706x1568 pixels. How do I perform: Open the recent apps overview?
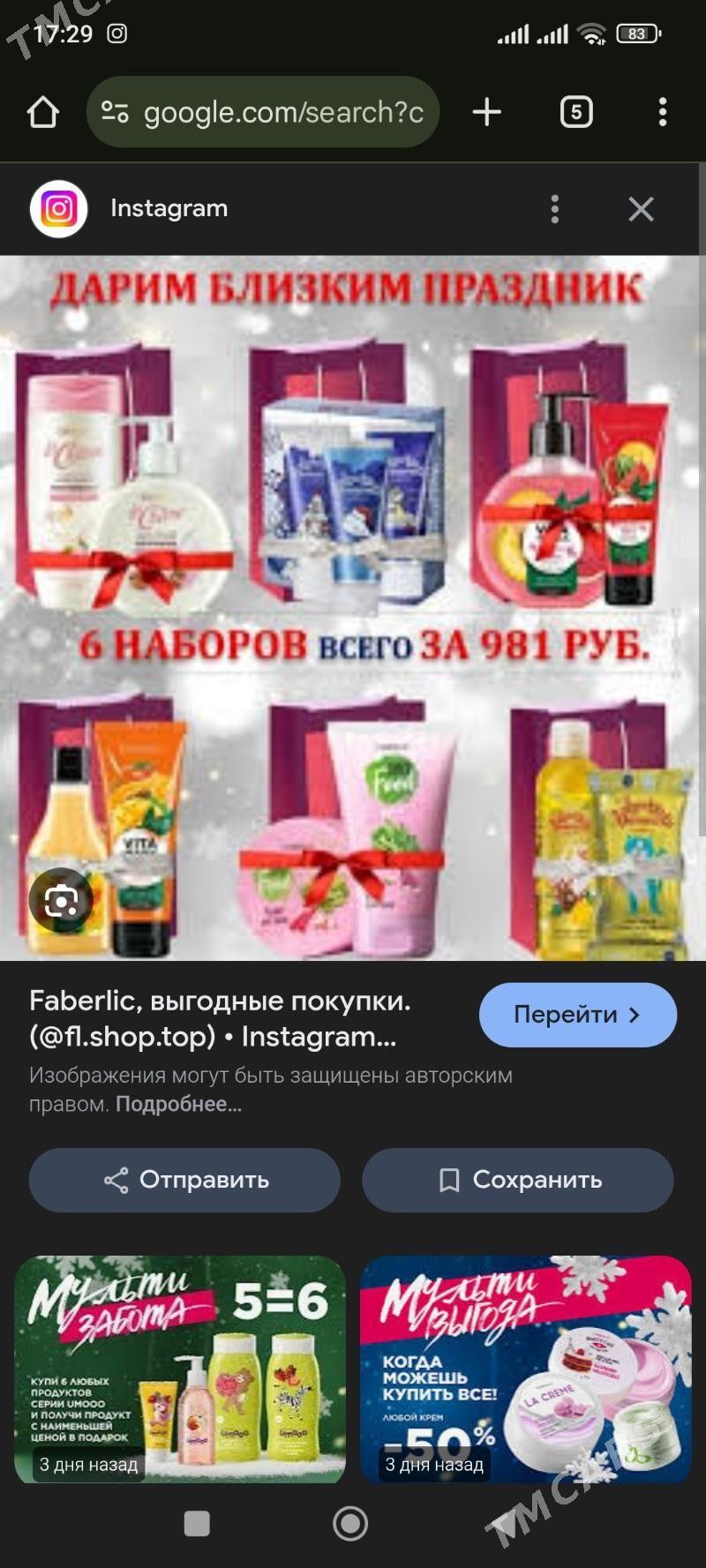click(x=197, y=1523)
